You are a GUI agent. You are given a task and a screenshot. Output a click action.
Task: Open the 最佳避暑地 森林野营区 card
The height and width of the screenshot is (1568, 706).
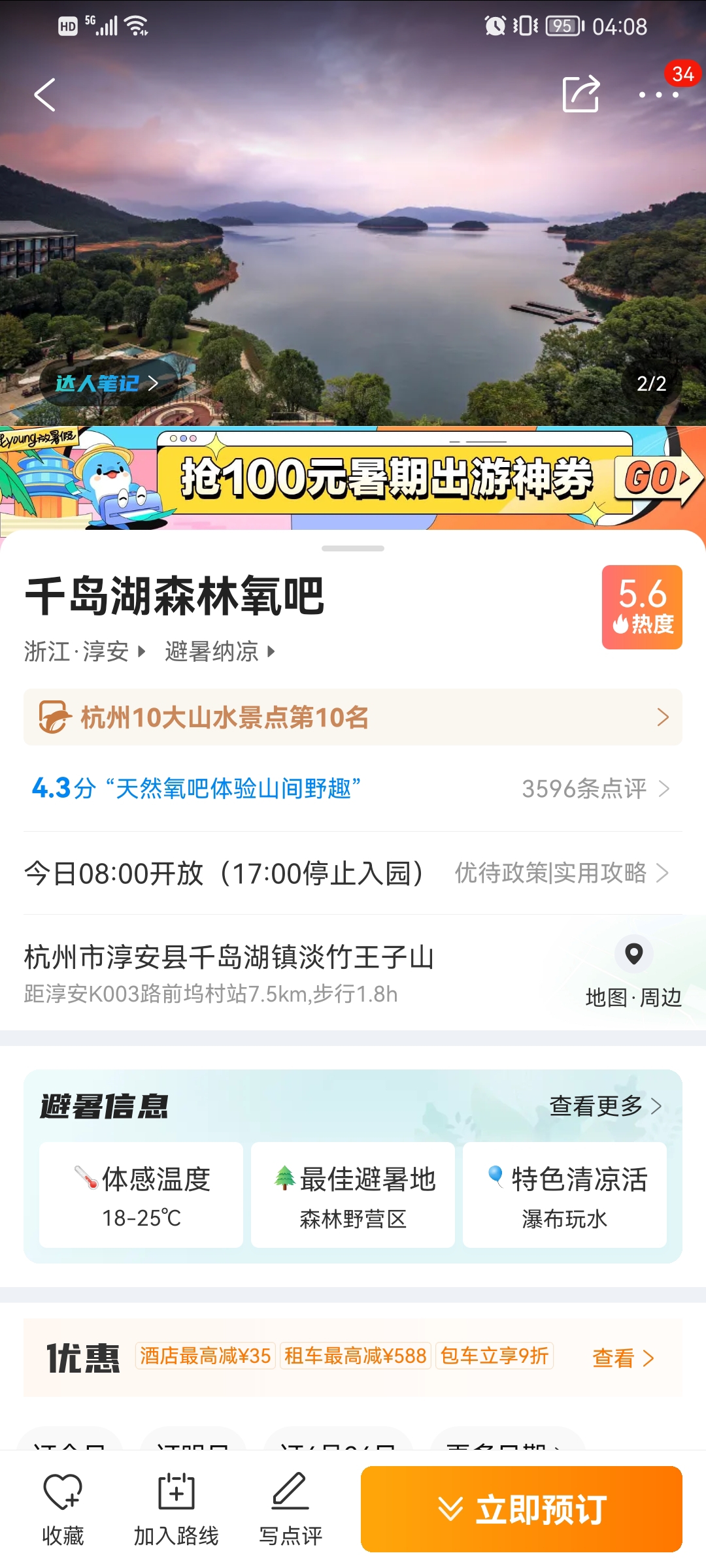click(353, 1195)
